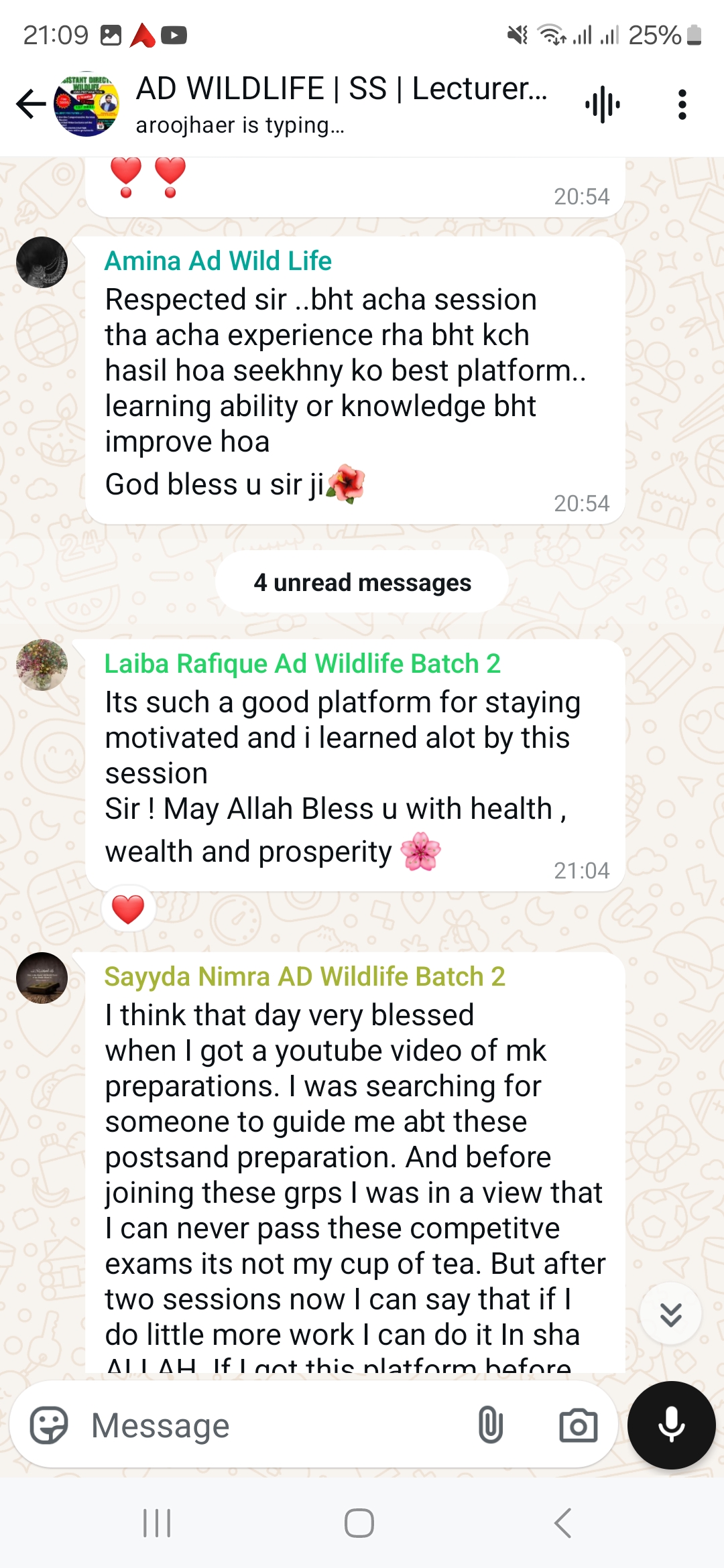
Task: Open the camera to send a photo
Action: coord(578,1425)
